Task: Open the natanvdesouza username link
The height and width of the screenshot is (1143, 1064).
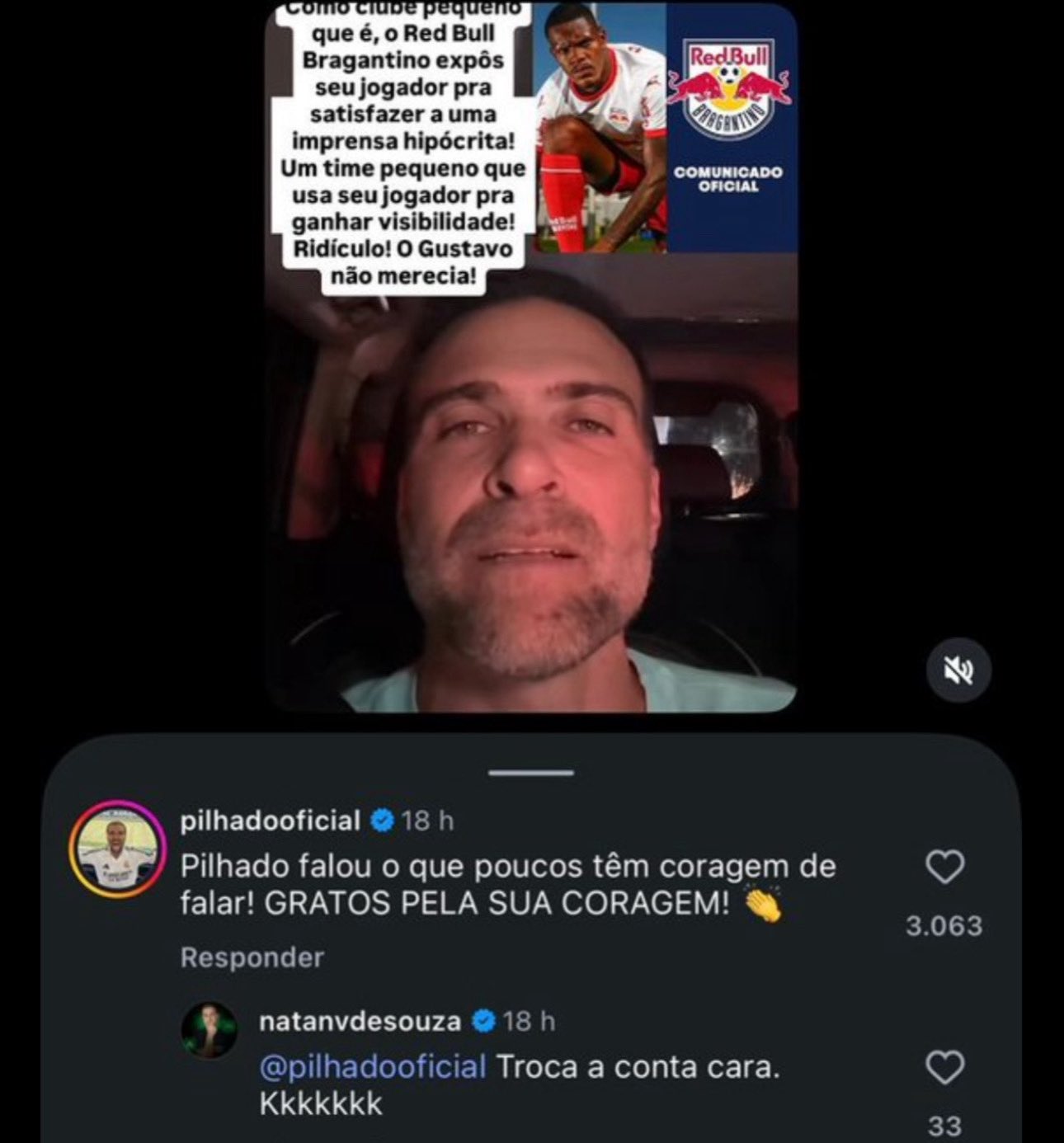Action: (360, 1021)
